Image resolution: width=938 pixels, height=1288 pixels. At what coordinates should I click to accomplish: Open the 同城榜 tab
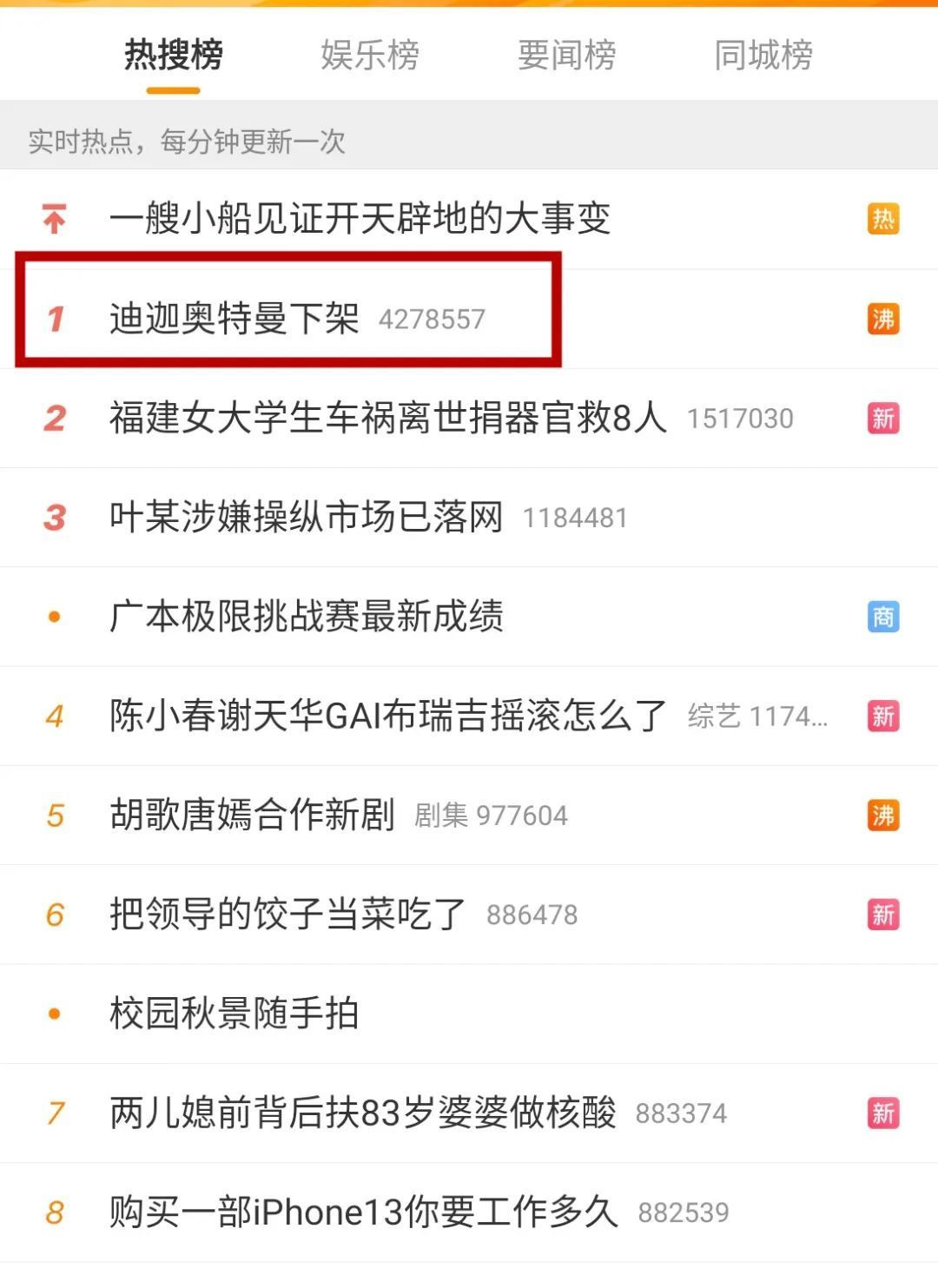coord(763,55)
